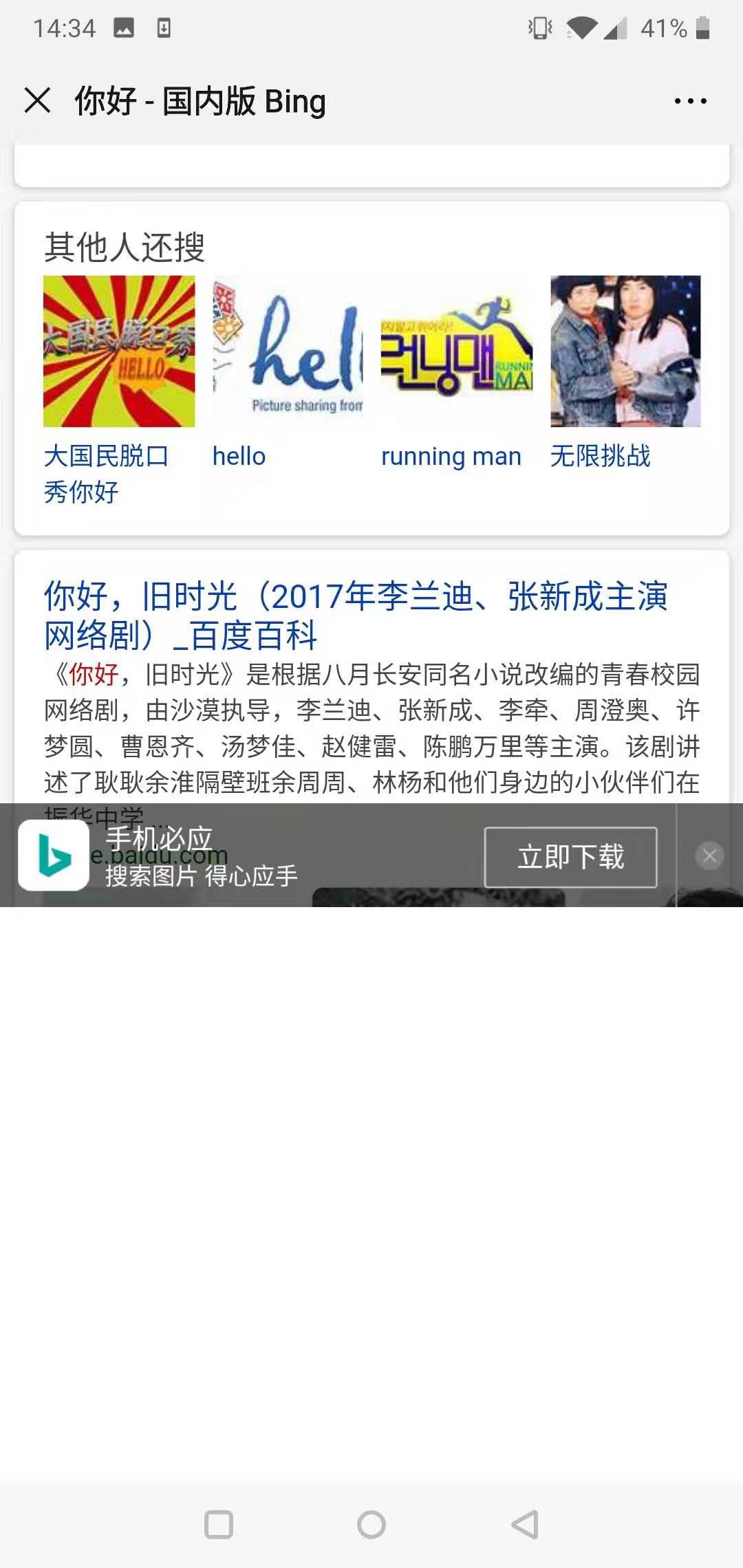Close the Bing web page
This screenshot has width=743, height=1568.
tap(38, 100)
